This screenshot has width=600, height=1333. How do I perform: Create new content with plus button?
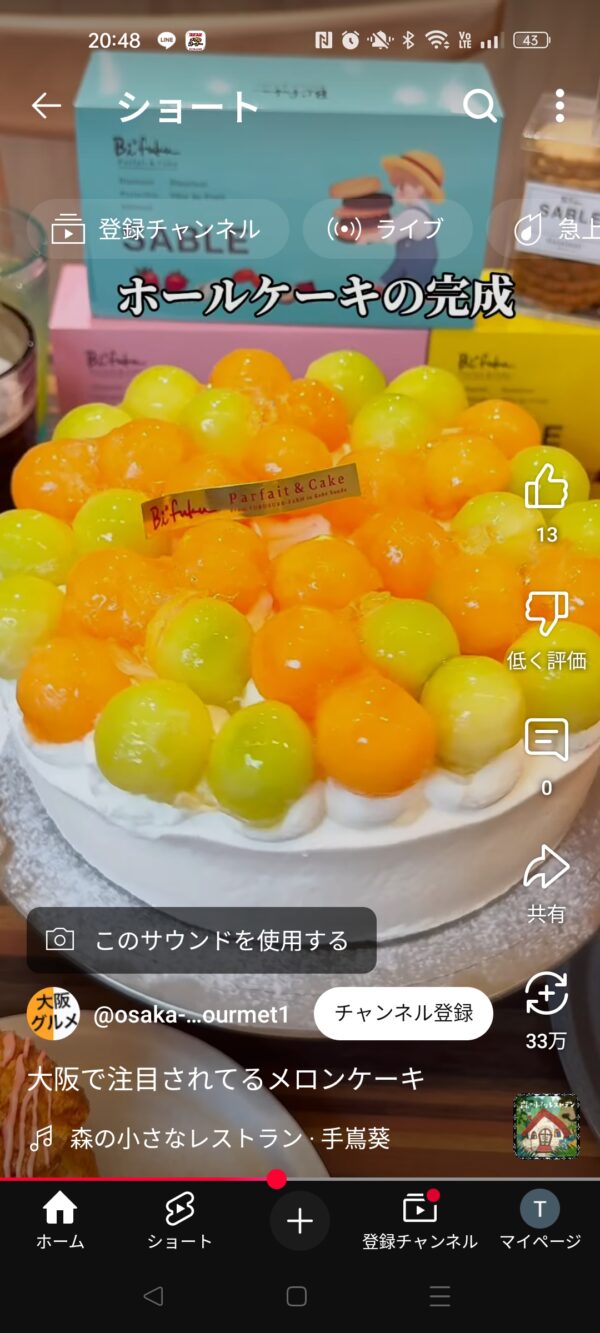coord(300,1221)
